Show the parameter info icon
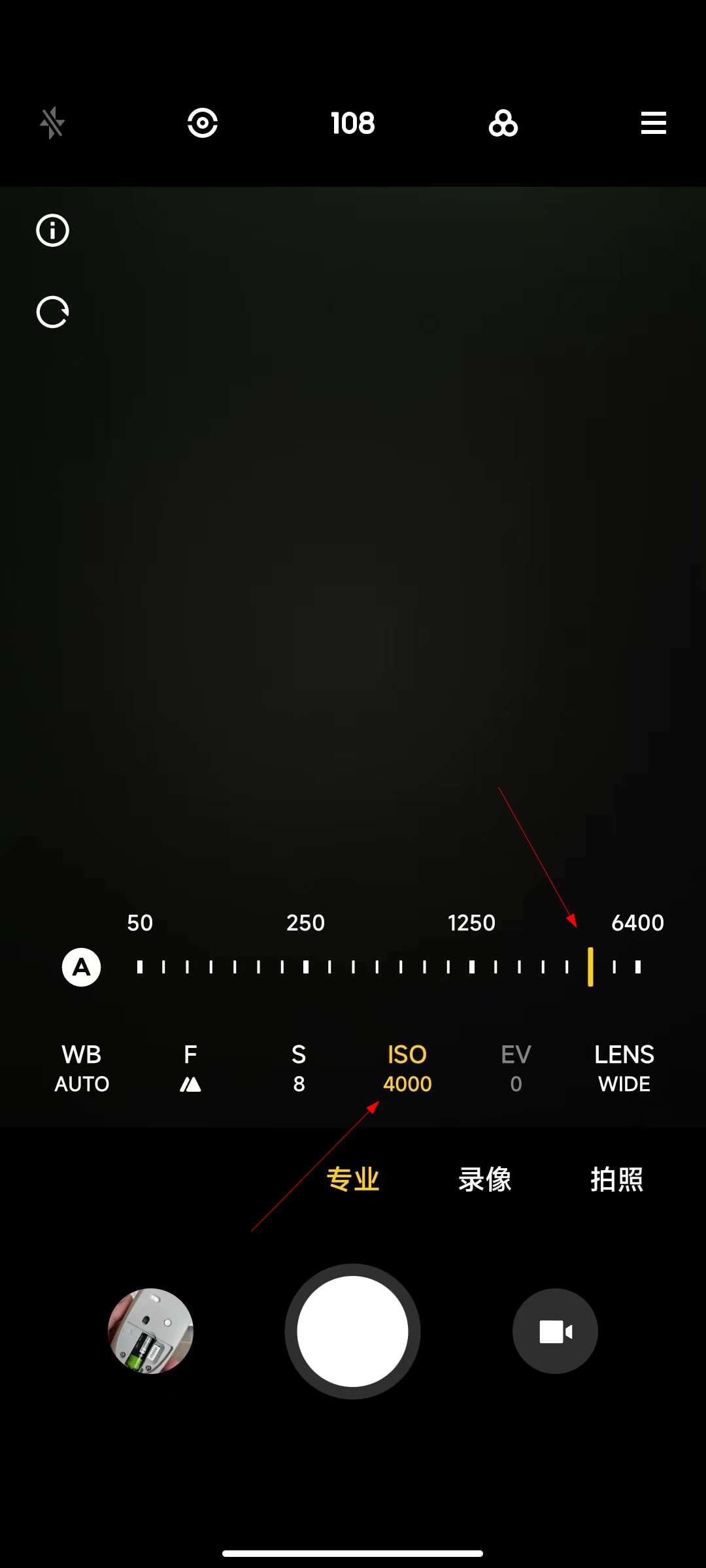 52,230
